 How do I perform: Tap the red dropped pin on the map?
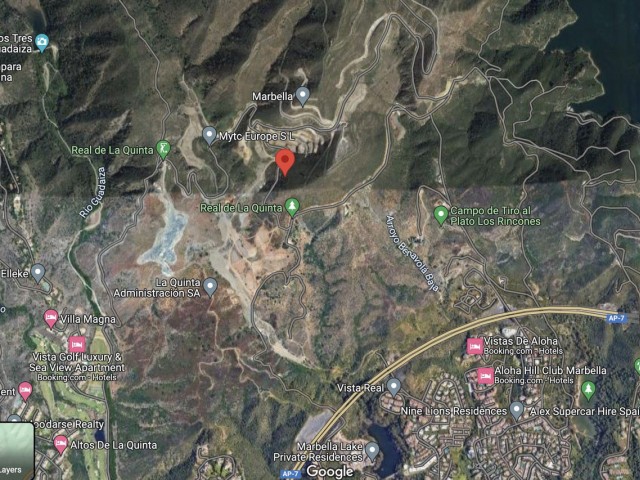[x=285, y=162]
